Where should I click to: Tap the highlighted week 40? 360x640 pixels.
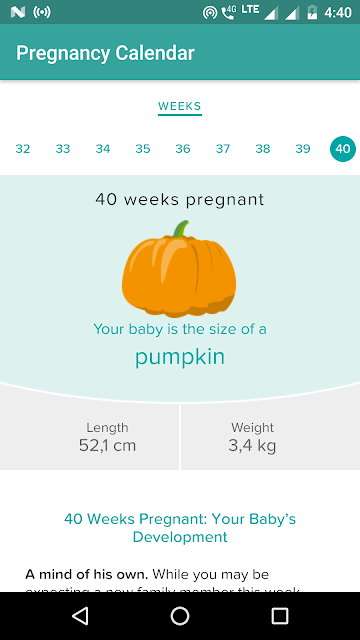tap(343, 149)
